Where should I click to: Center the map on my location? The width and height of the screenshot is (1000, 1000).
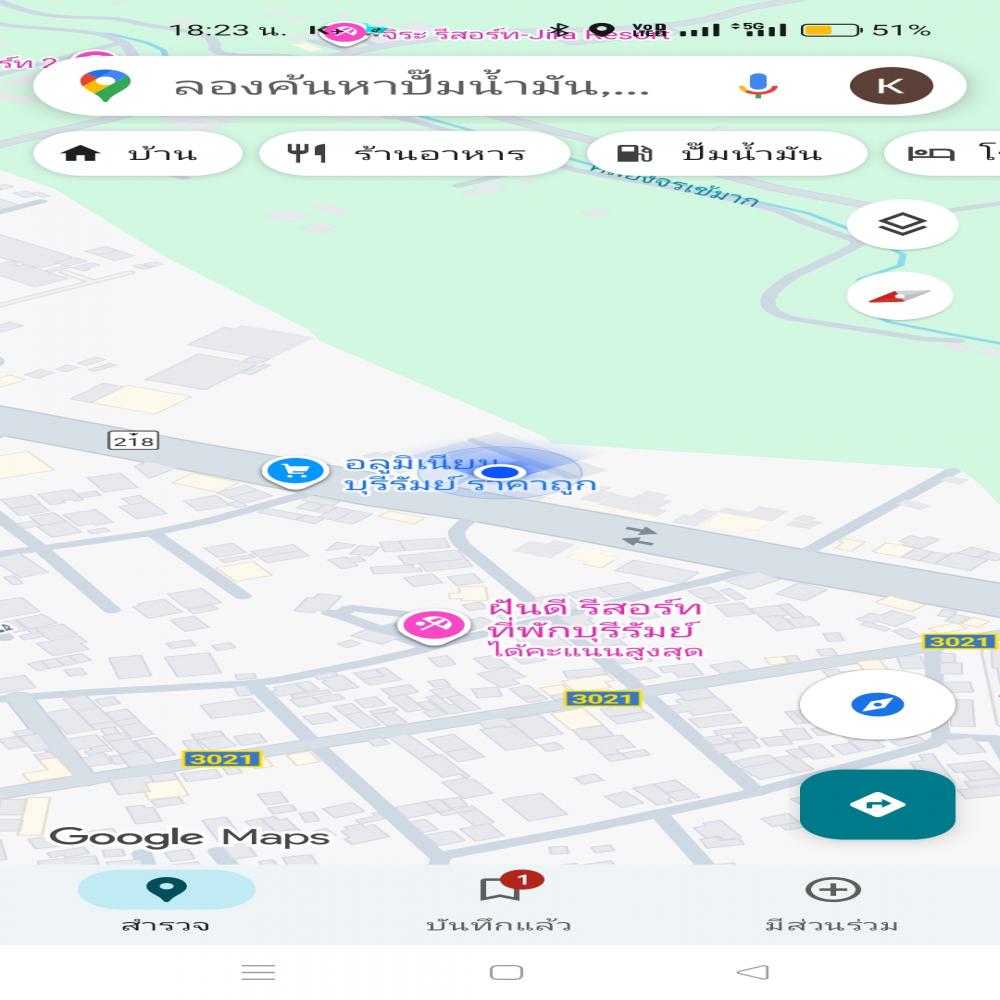(x=877, y=705)
